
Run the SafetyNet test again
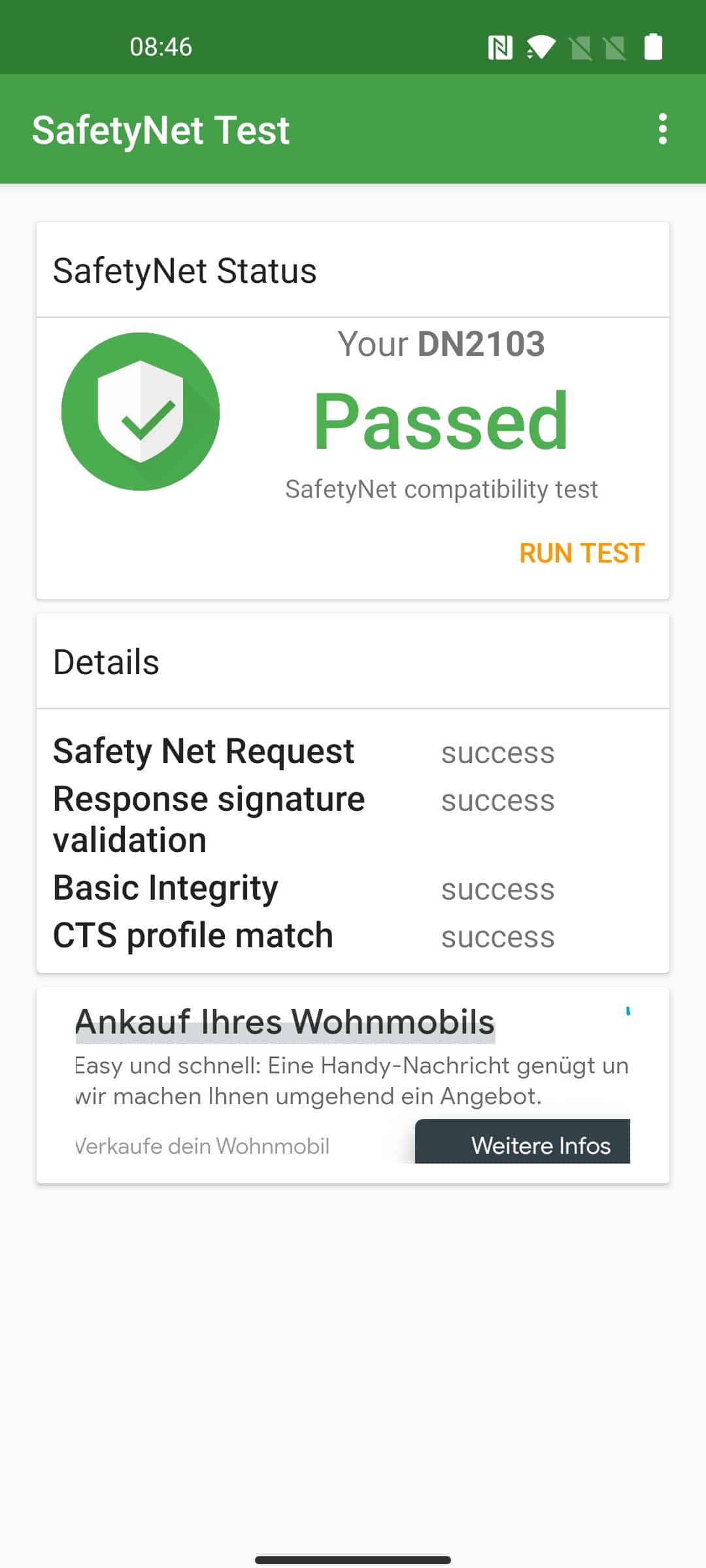[x=582, y=553]
